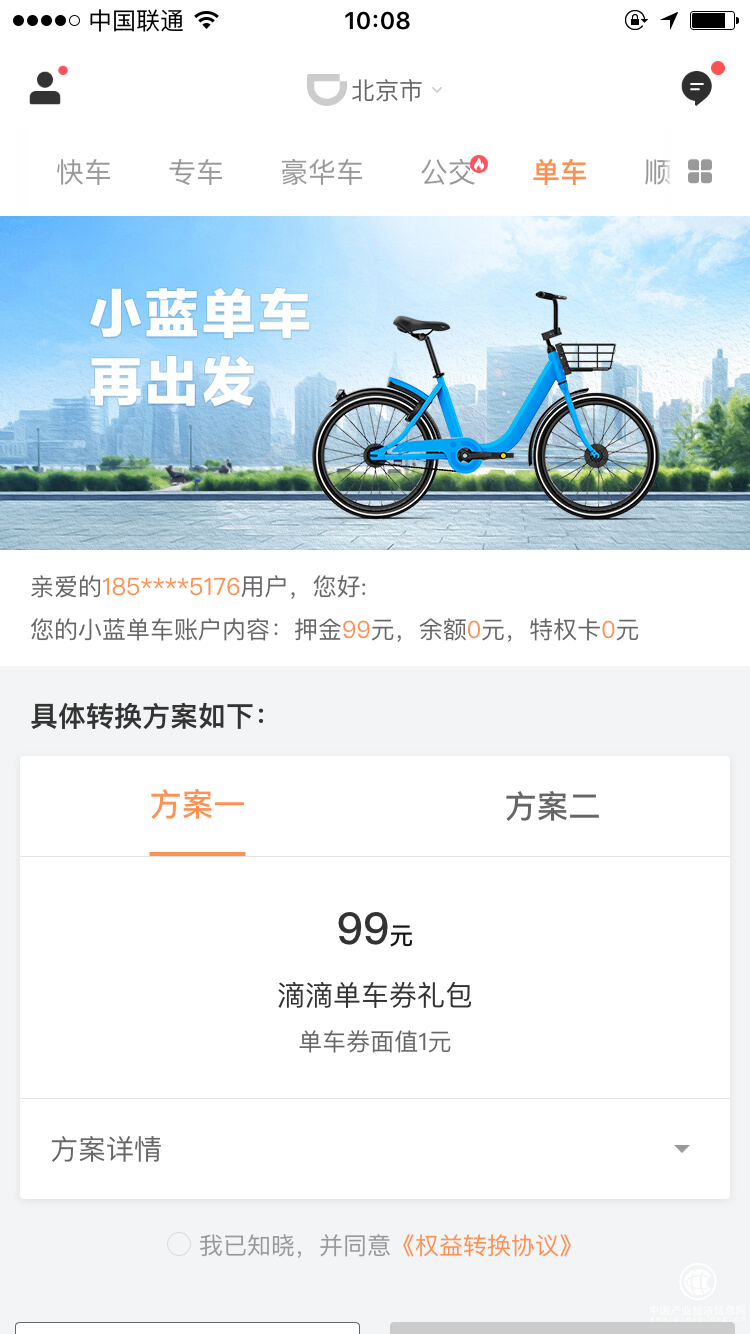Switch to the 专车 tab

coord(195,172)
